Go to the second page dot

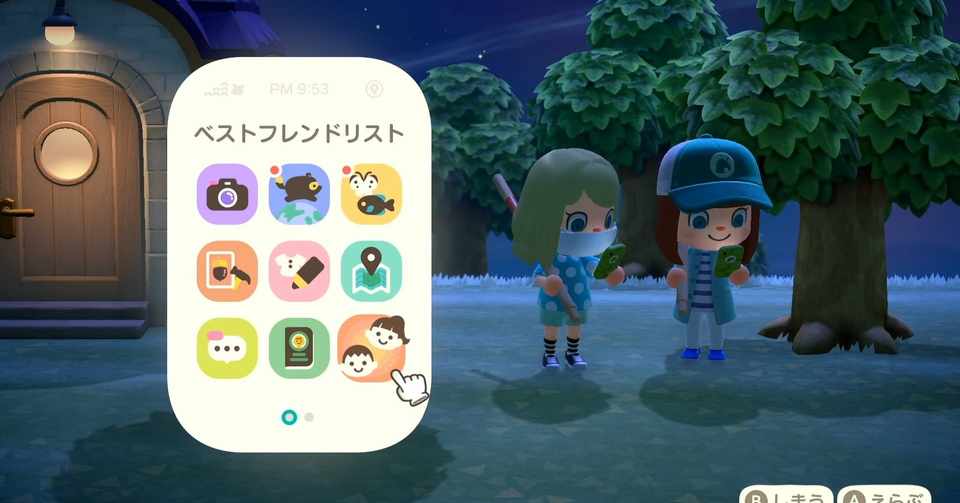[x=309, y=417]
